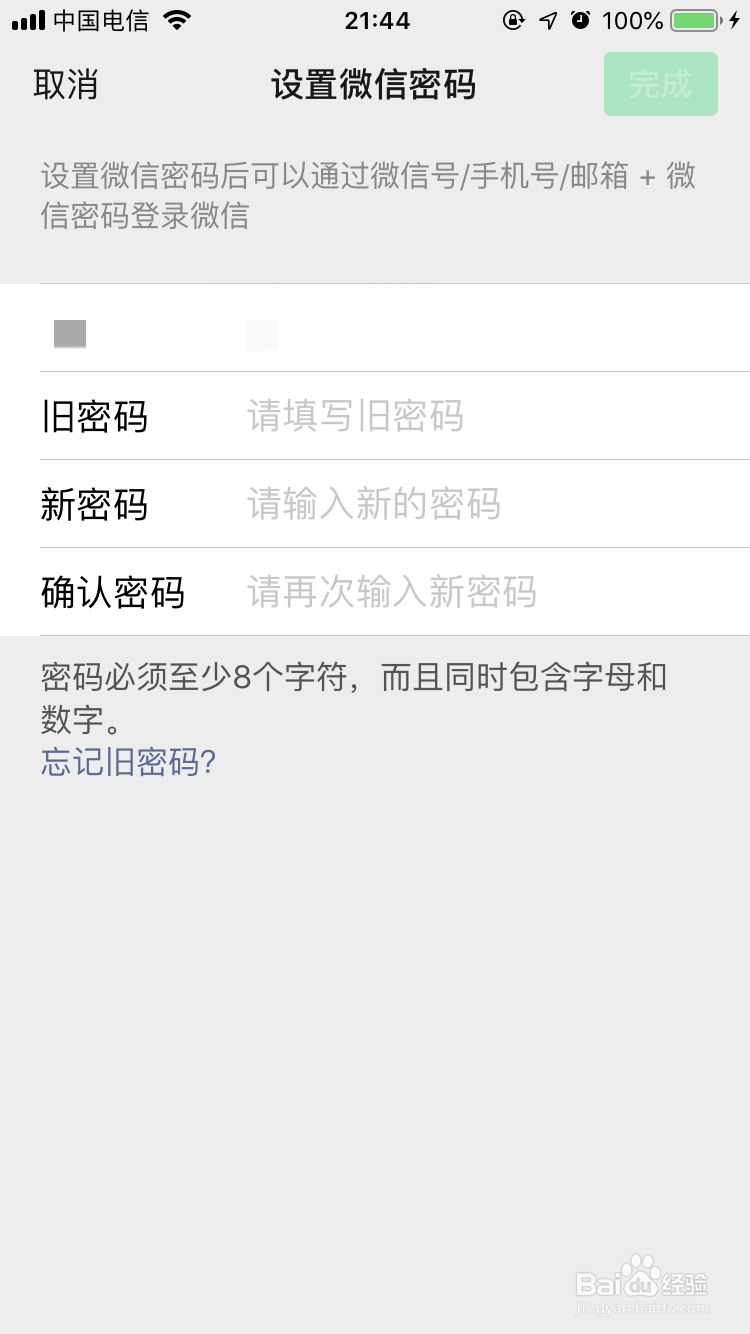Tap the alarm clock icon in status bar
Screen dimensions: 750x1334
click(x=582, y=19)
